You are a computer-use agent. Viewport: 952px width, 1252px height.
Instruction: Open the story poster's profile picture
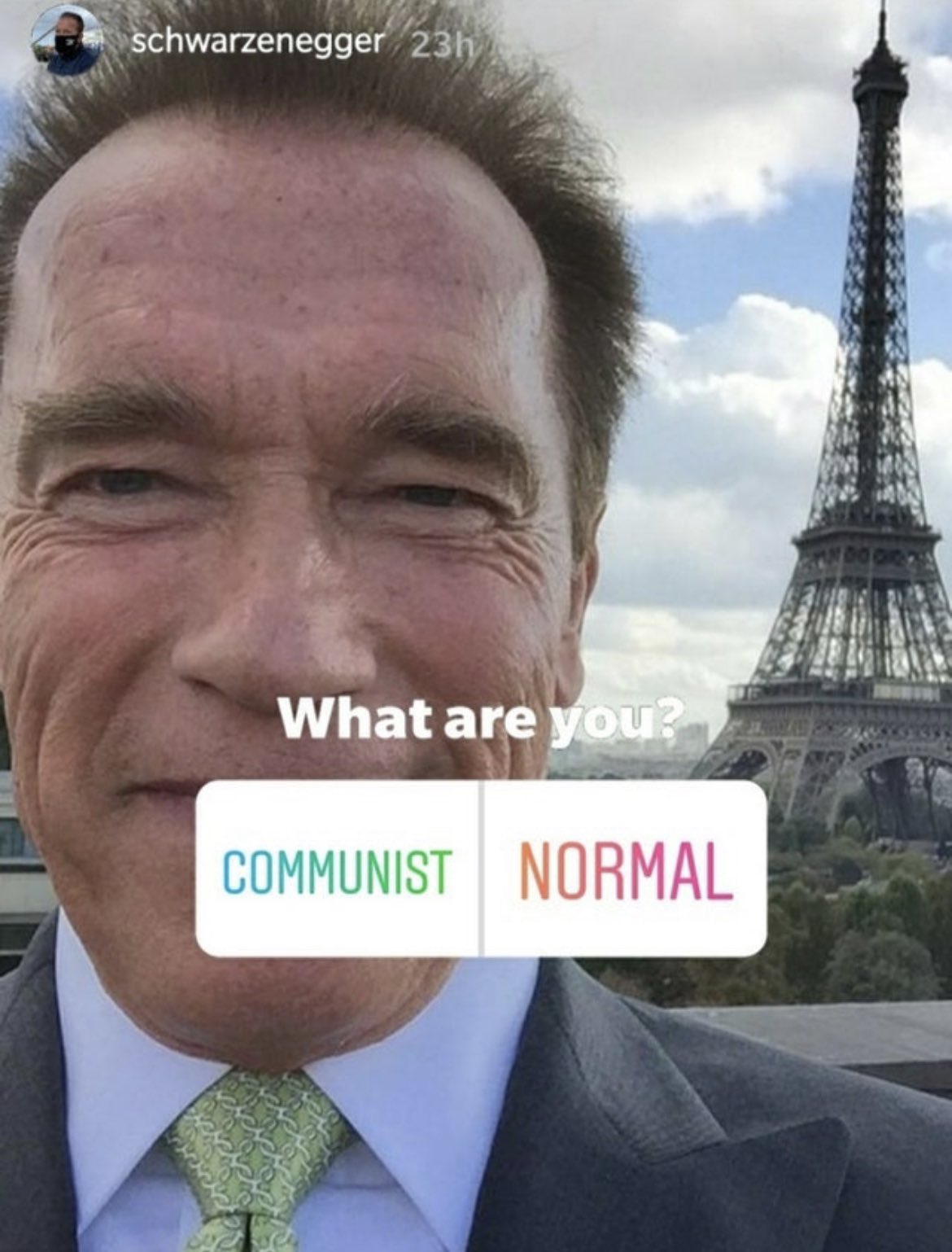pos(67,42)
